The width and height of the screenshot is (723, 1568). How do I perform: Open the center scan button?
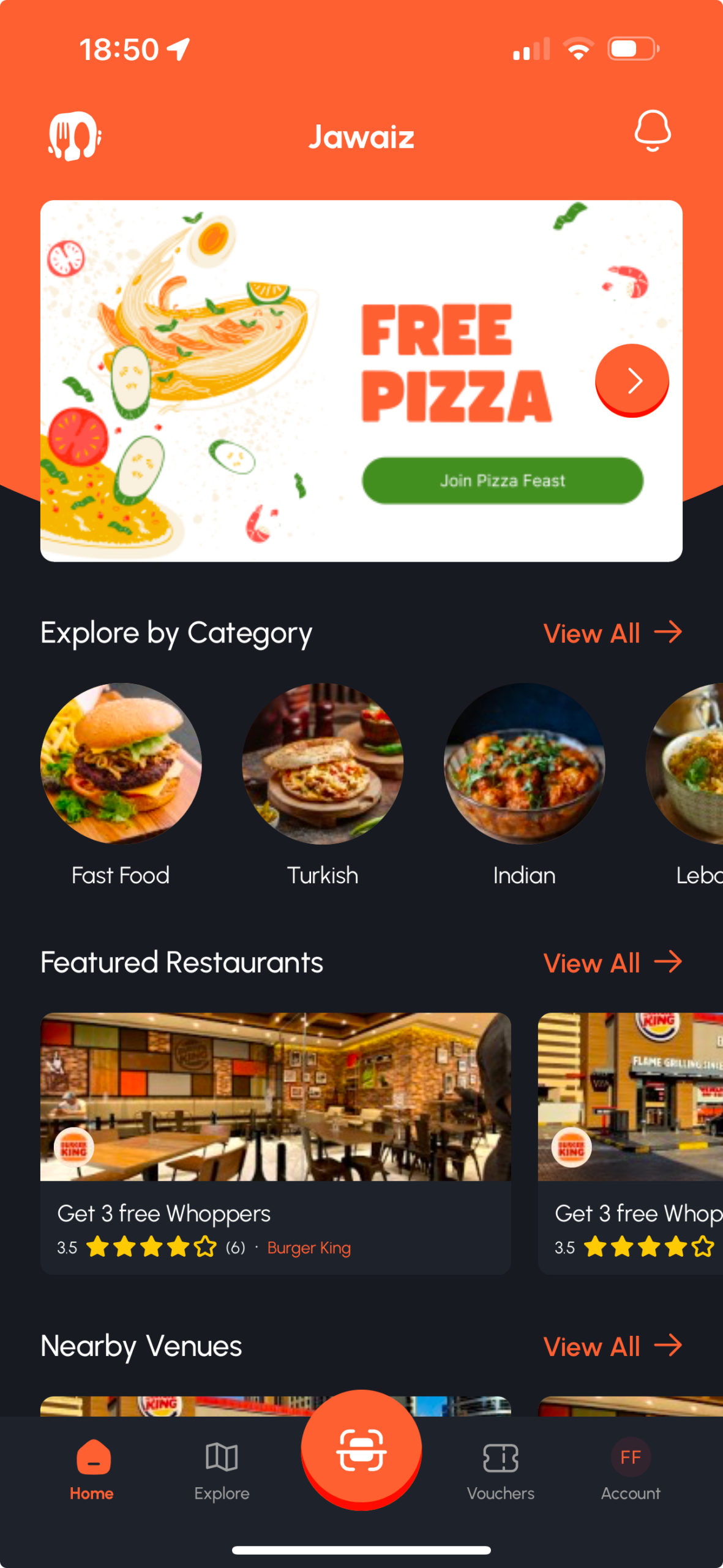361,1450
